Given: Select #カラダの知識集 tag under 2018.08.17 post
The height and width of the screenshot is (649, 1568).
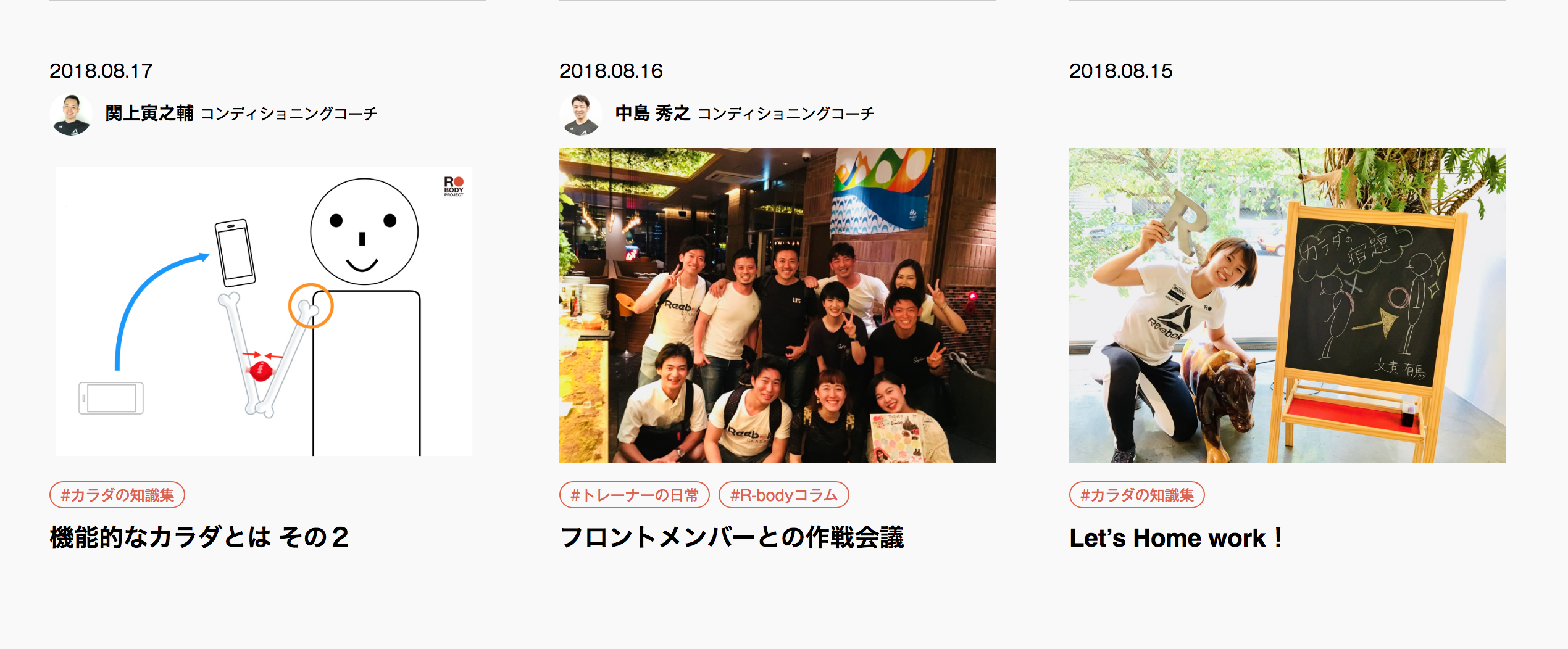Looking at the screenshot, I should click(x=117, y=495).
